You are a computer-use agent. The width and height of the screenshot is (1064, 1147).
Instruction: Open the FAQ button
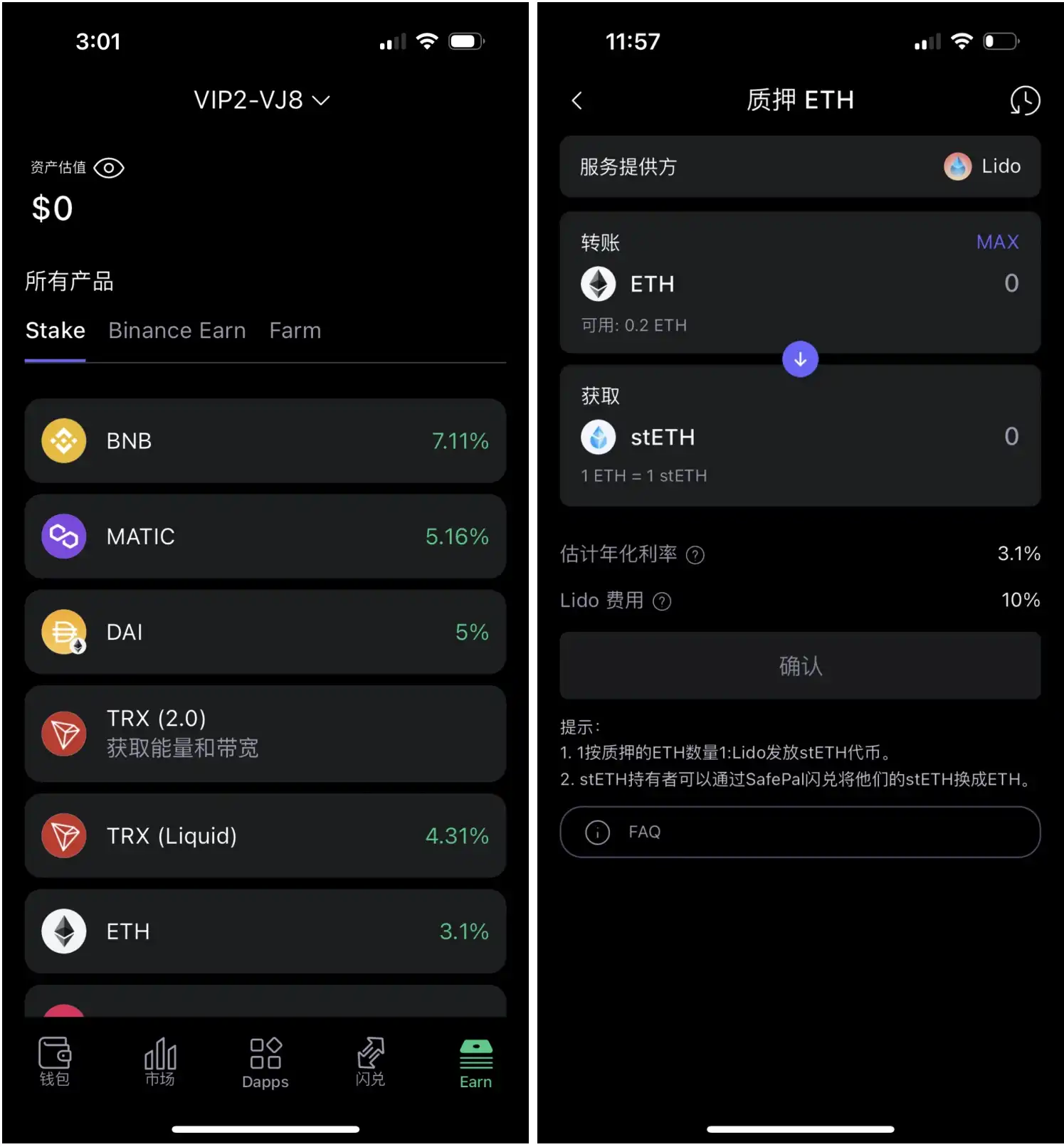(x=800, y=832)
